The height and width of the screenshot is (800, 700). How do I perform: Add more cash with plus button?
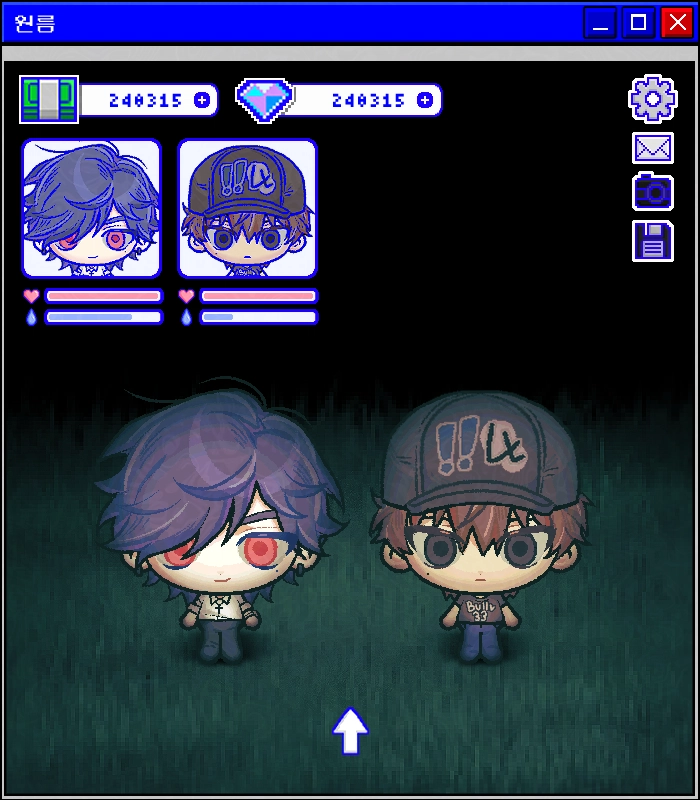[203, 100]
